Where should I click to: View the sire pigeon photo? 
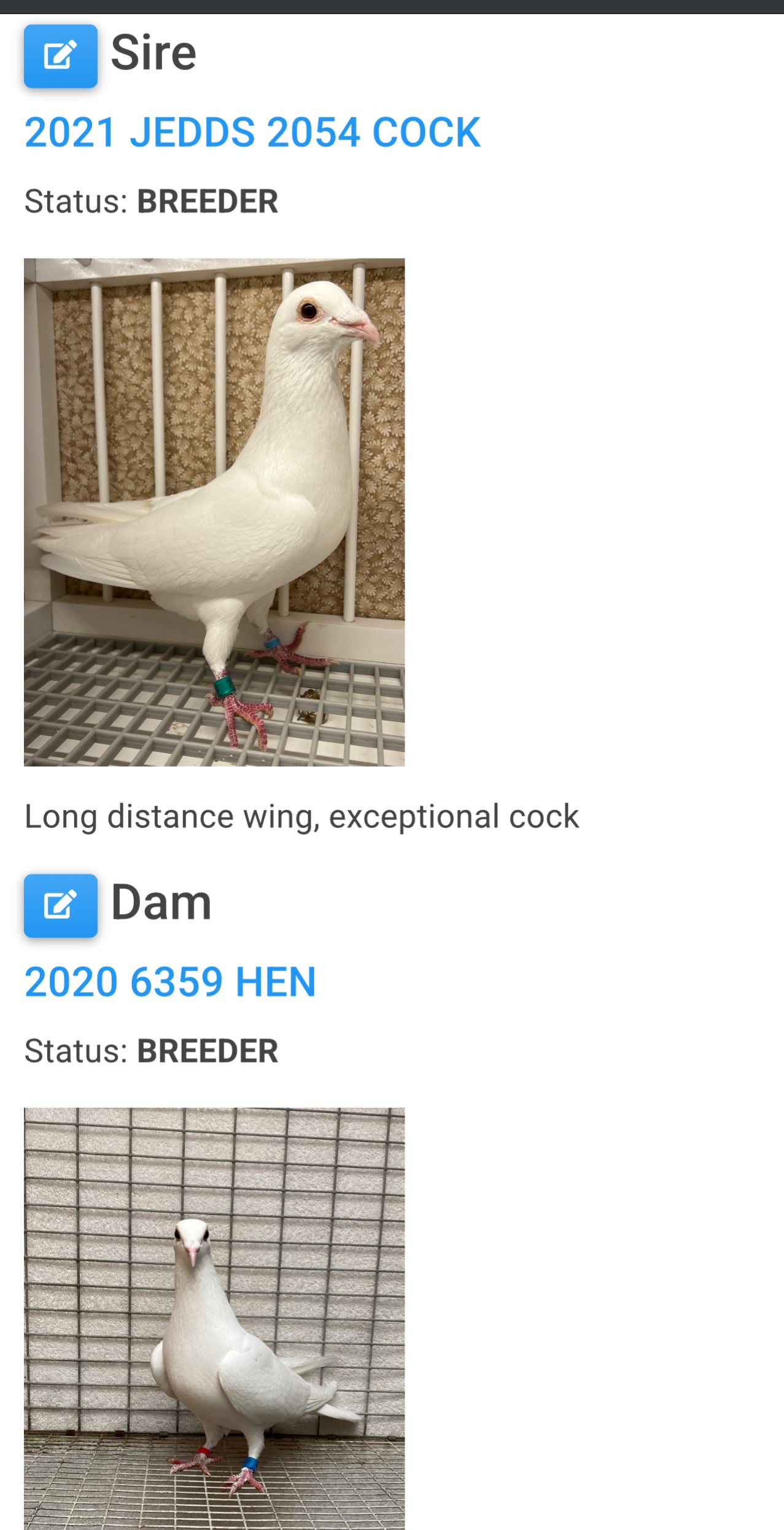tap(214, 512)
